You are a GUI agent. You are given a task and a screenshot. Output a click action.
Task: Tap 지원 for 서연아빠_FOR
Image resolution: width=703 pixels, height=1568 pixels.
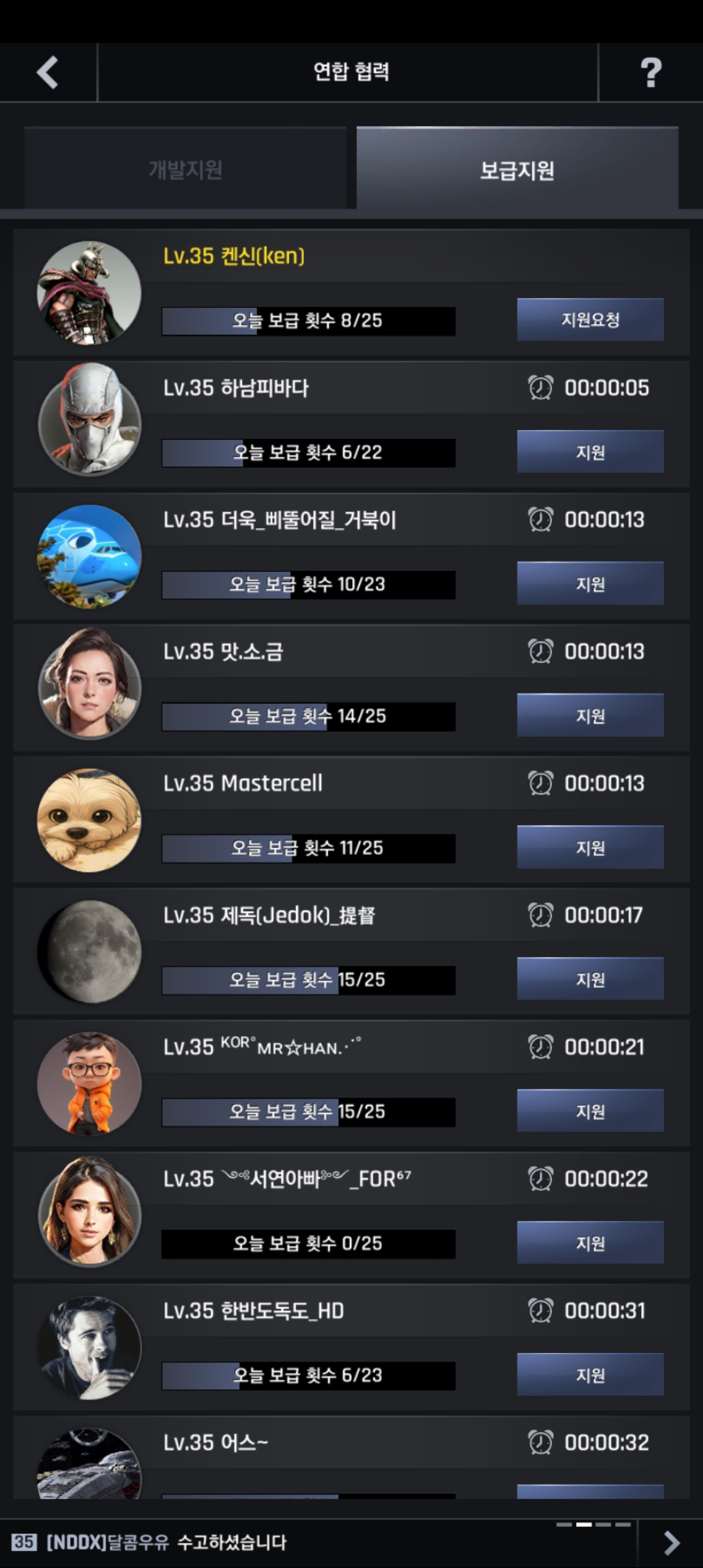coord(590,1243)
